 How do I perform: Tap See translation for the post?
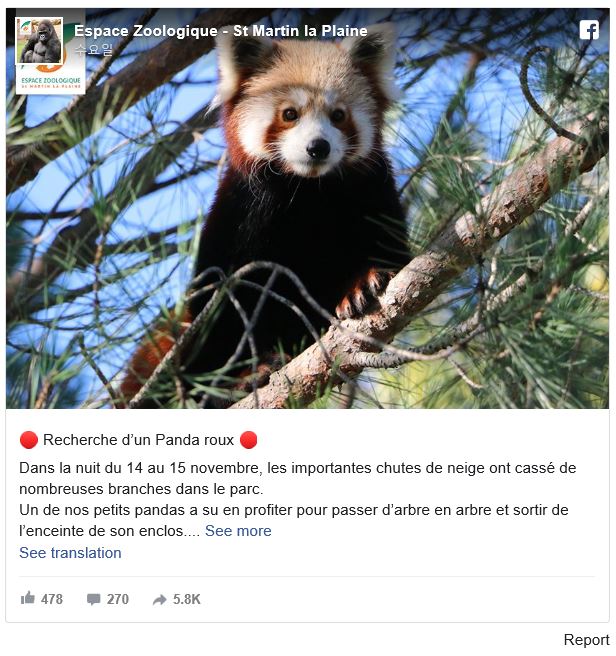click(x=70, y=553)
